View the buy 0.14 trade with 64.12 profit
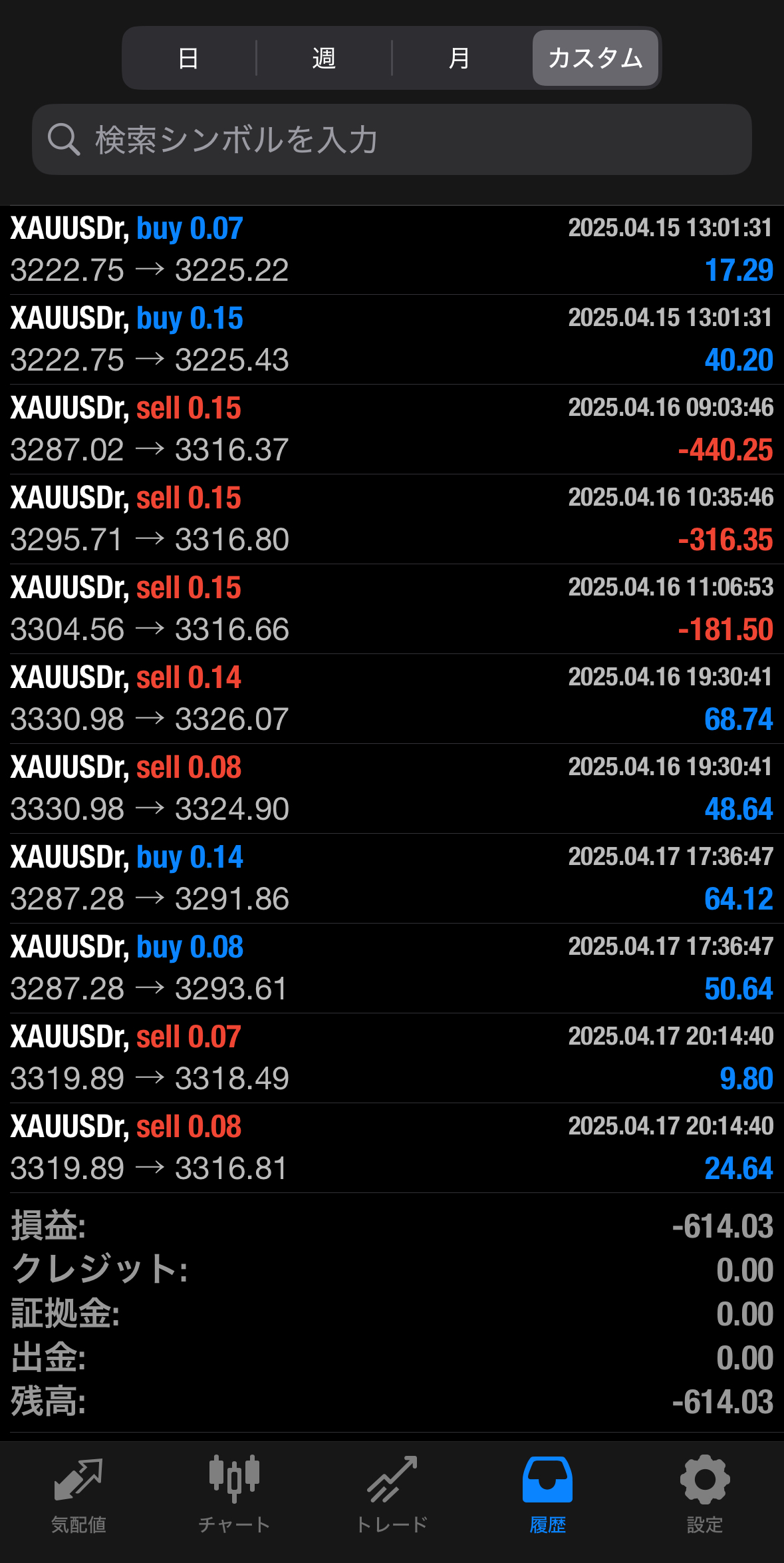 392,878
